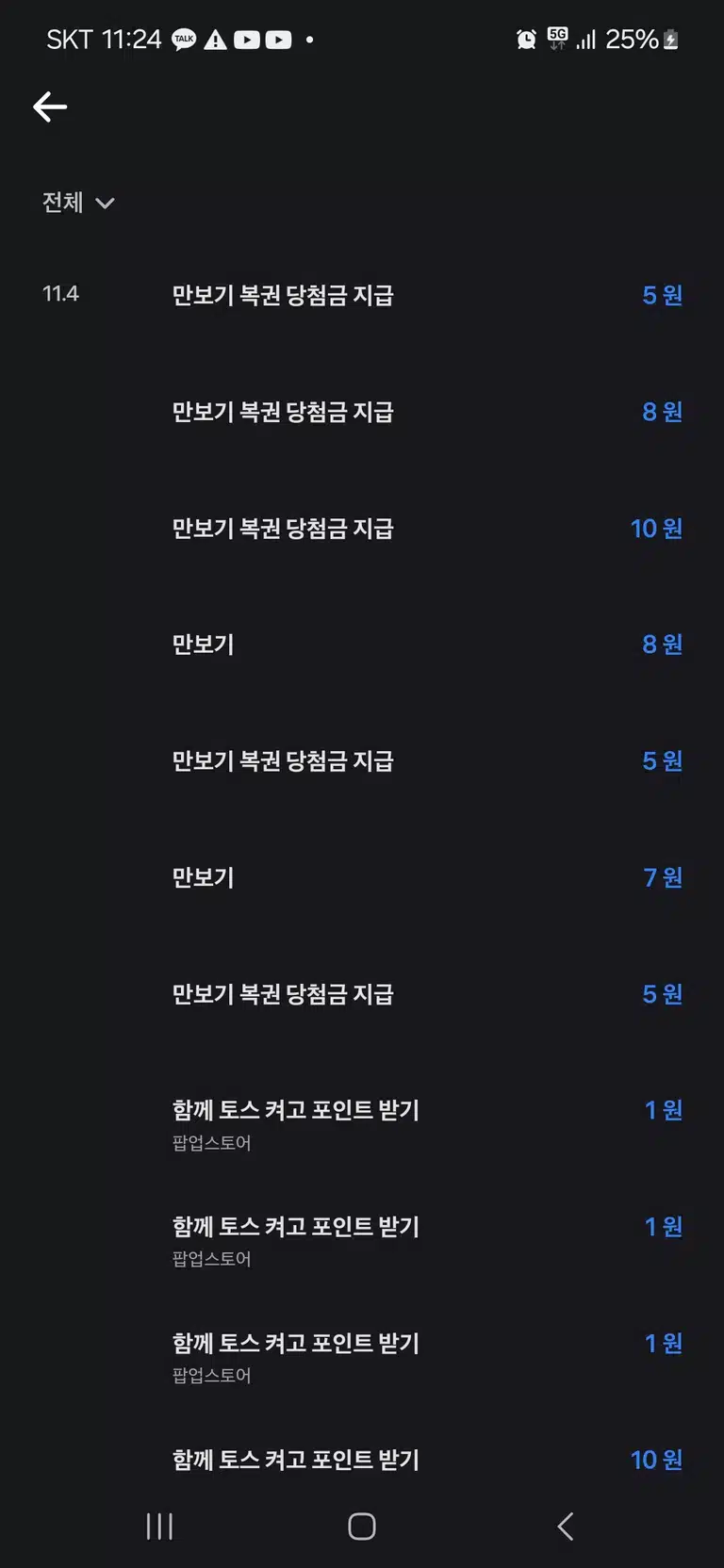Open the recent apps view
The image size is (724, 1568).
coord(159,1527)
